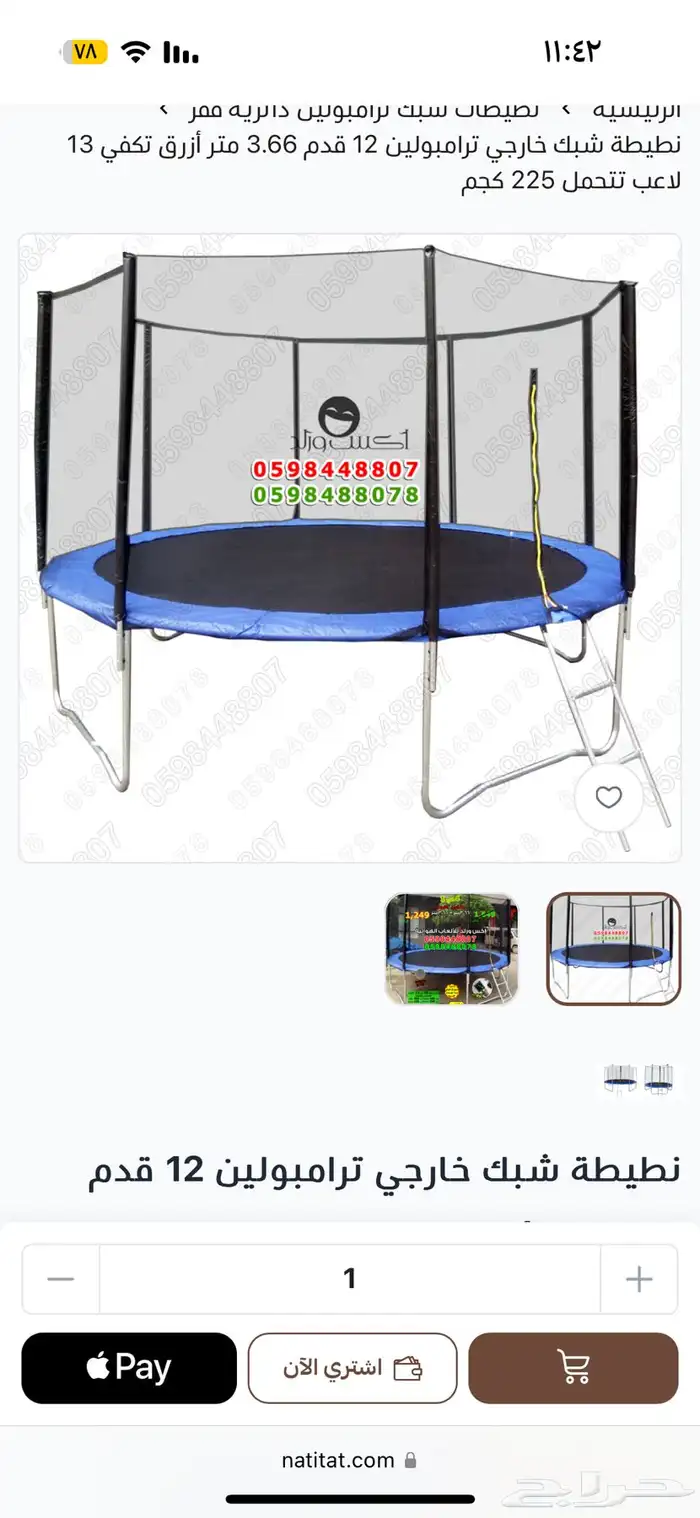
Task: Select the white-background trampoline thumbnail
Action: (x=613, y=948)
